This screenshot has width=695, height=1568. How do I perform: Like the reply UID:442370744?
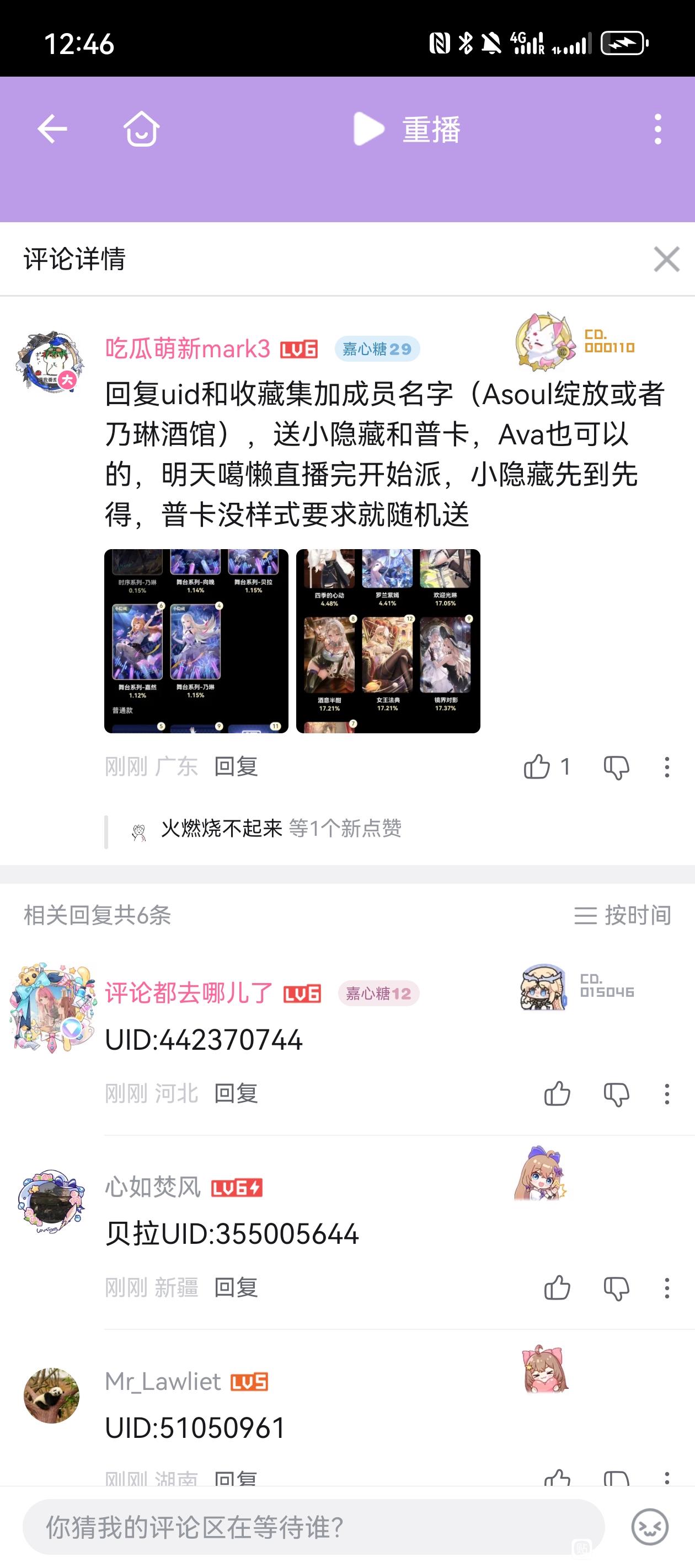[x=557, y=1094]
